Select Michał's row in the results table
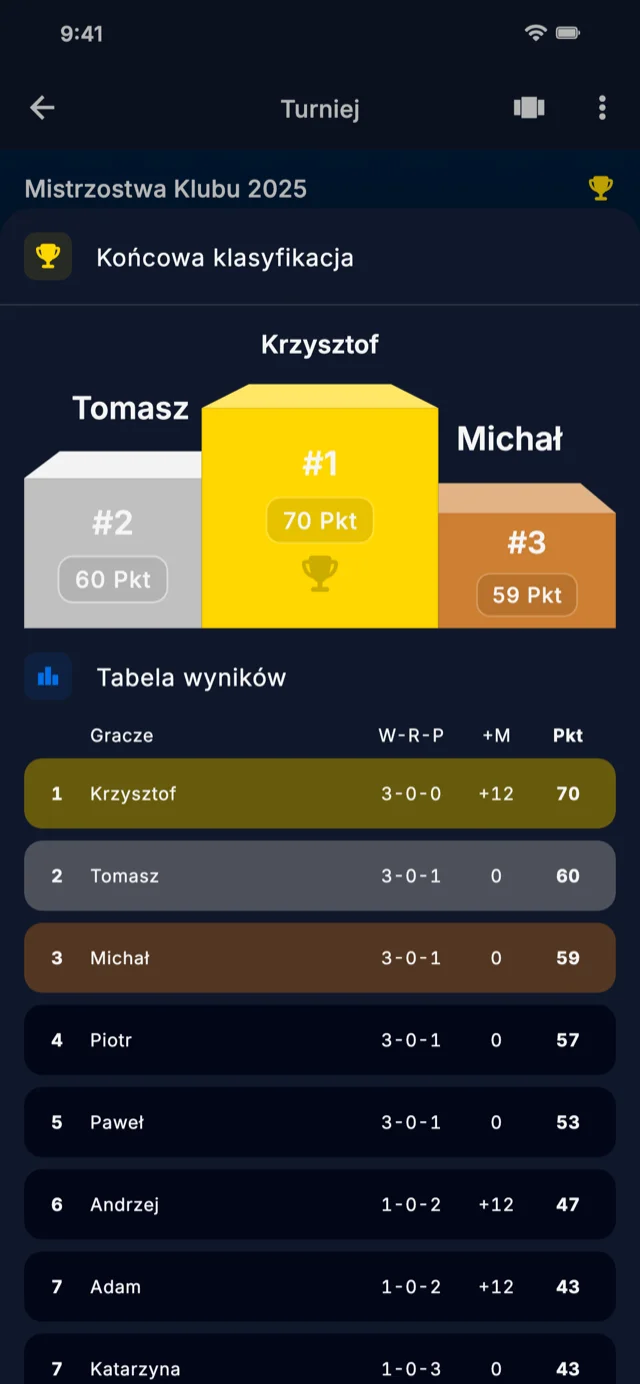Screen dimensions: 640x1384 (x=320, y=958)
